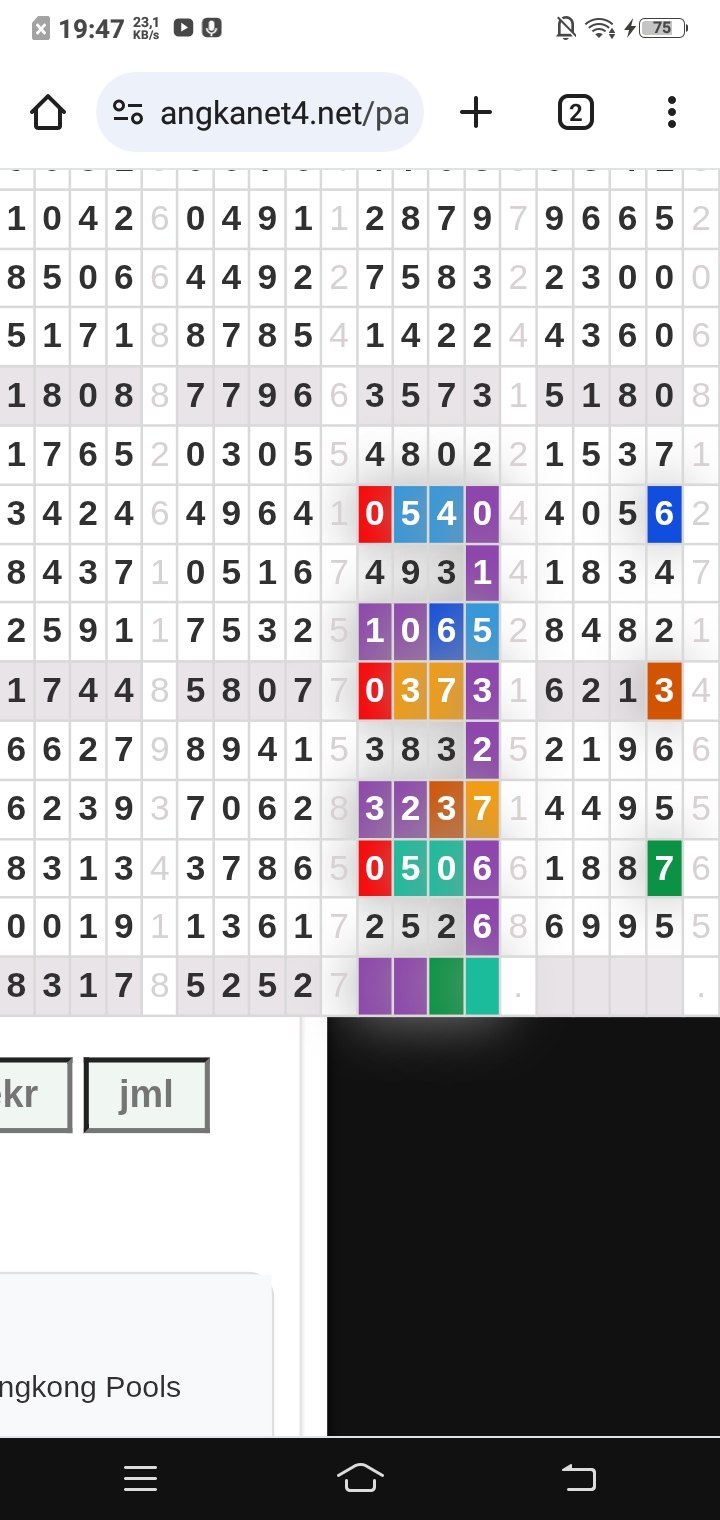720x1520 pixels.
Task: Open the tab switcher showing 2 tabs
Action: pyautogui.click(x=575, y=112)
